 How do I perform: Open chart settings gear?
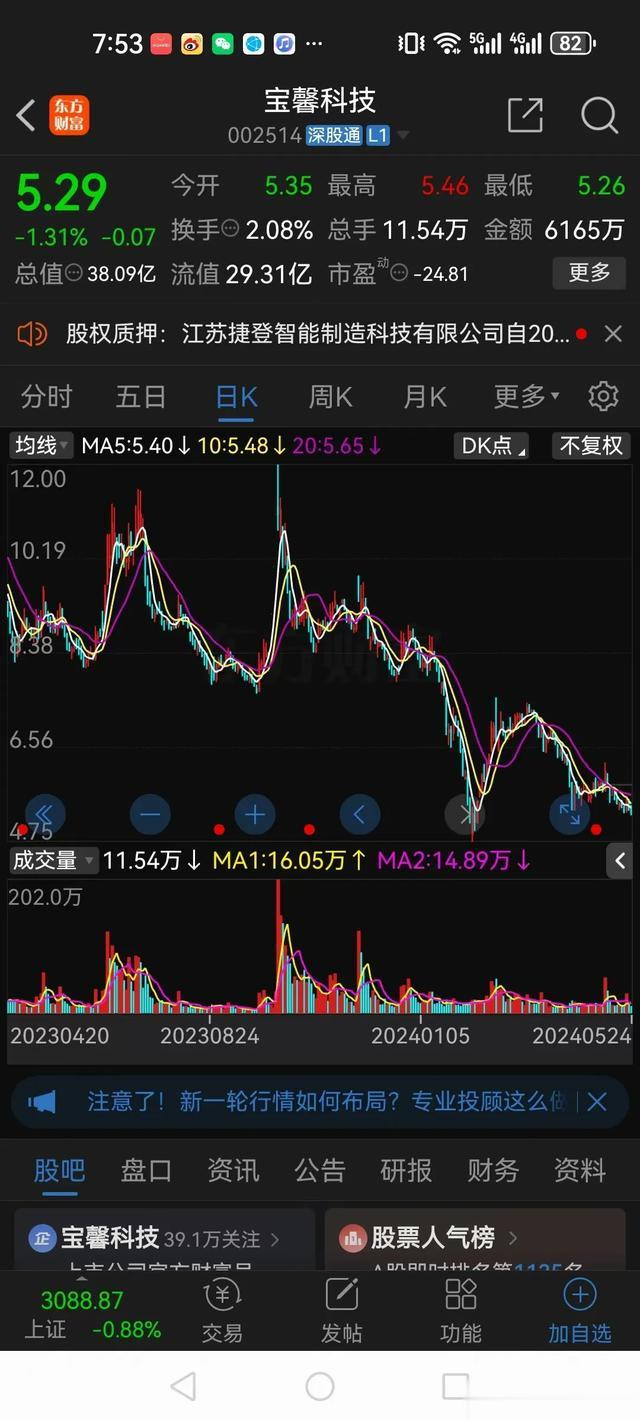coord(603,397)
